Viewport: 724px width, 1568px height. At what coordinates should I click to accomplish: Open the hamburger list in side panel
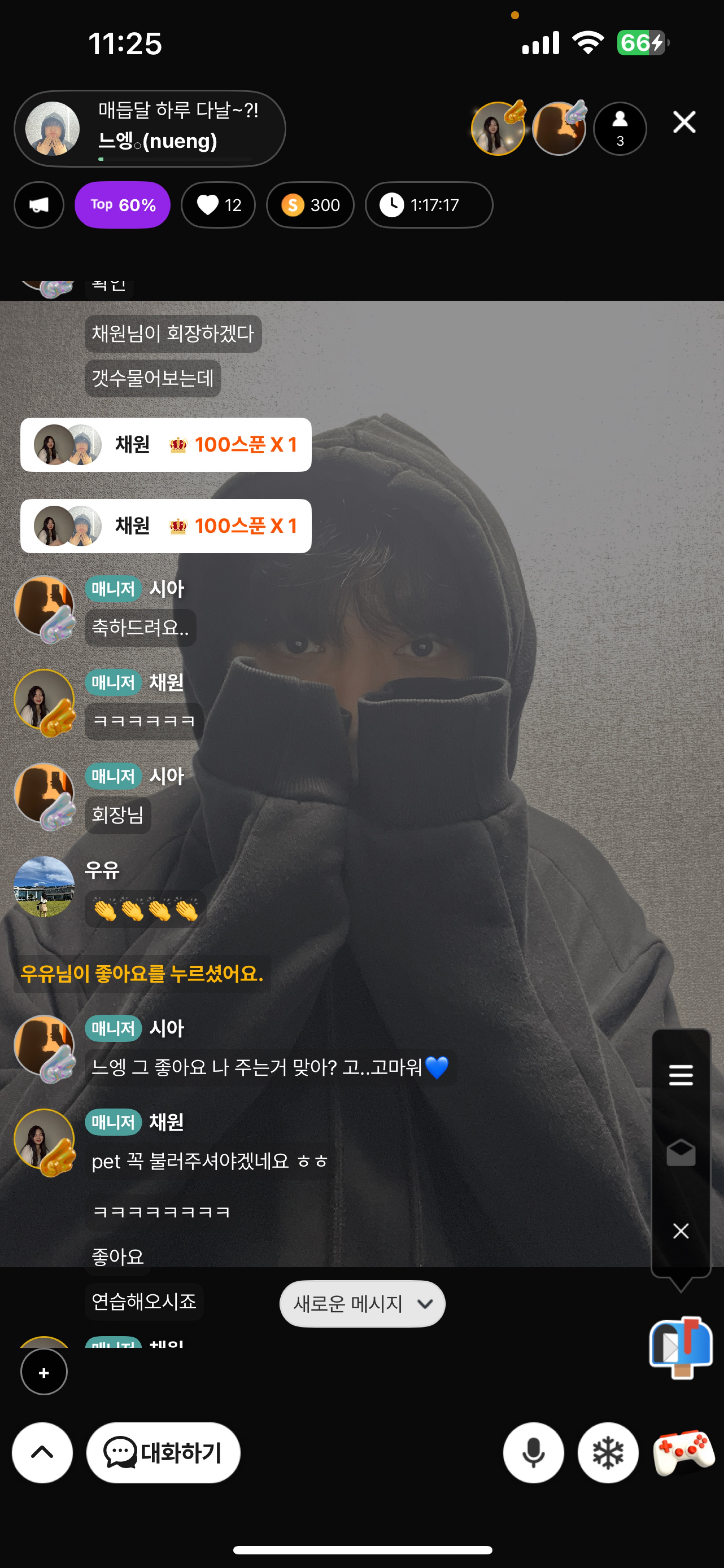tap(681, 1075)
